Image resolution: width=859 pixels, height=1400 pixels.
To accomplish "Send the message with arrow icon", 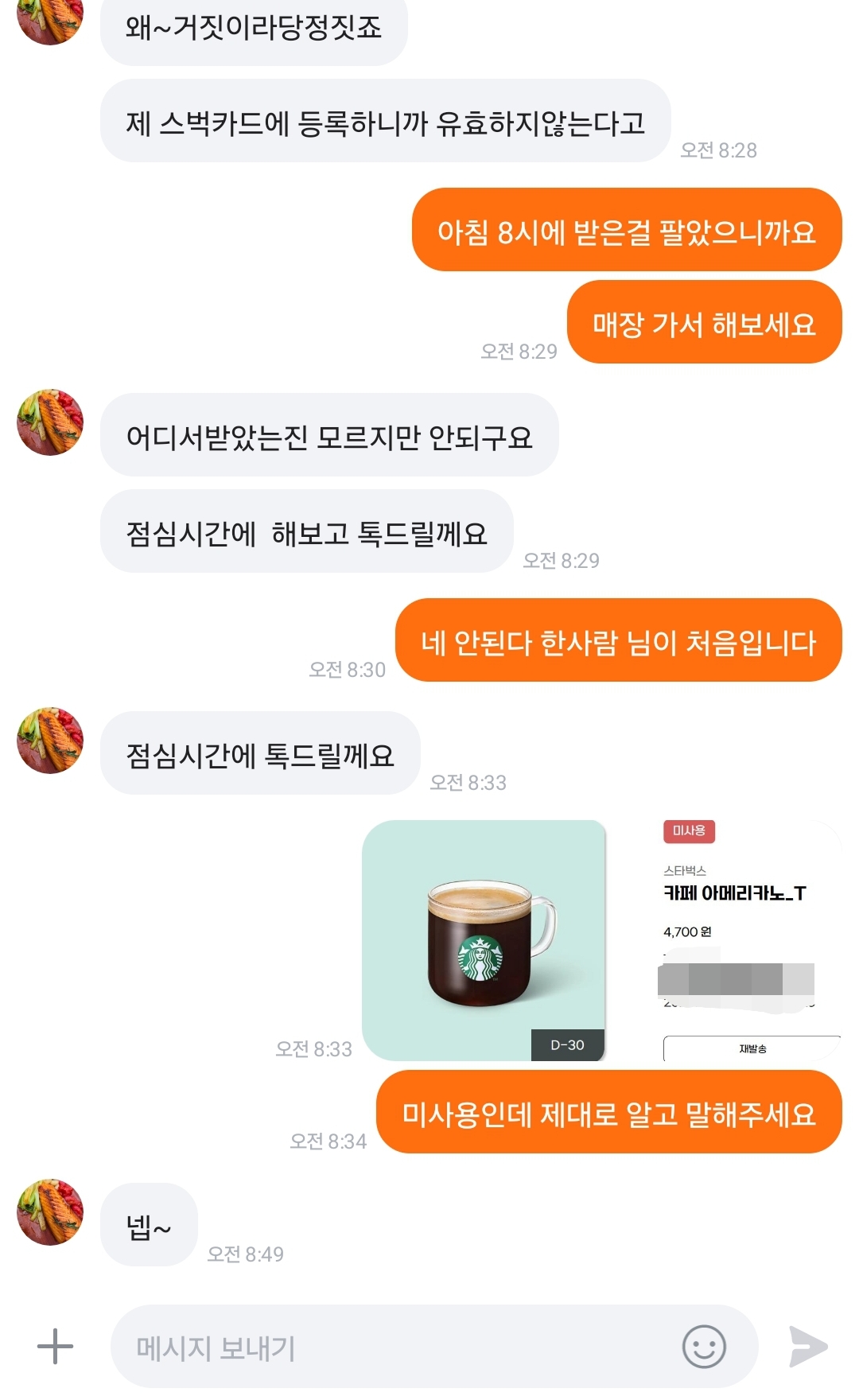I will click(808, 1346).
